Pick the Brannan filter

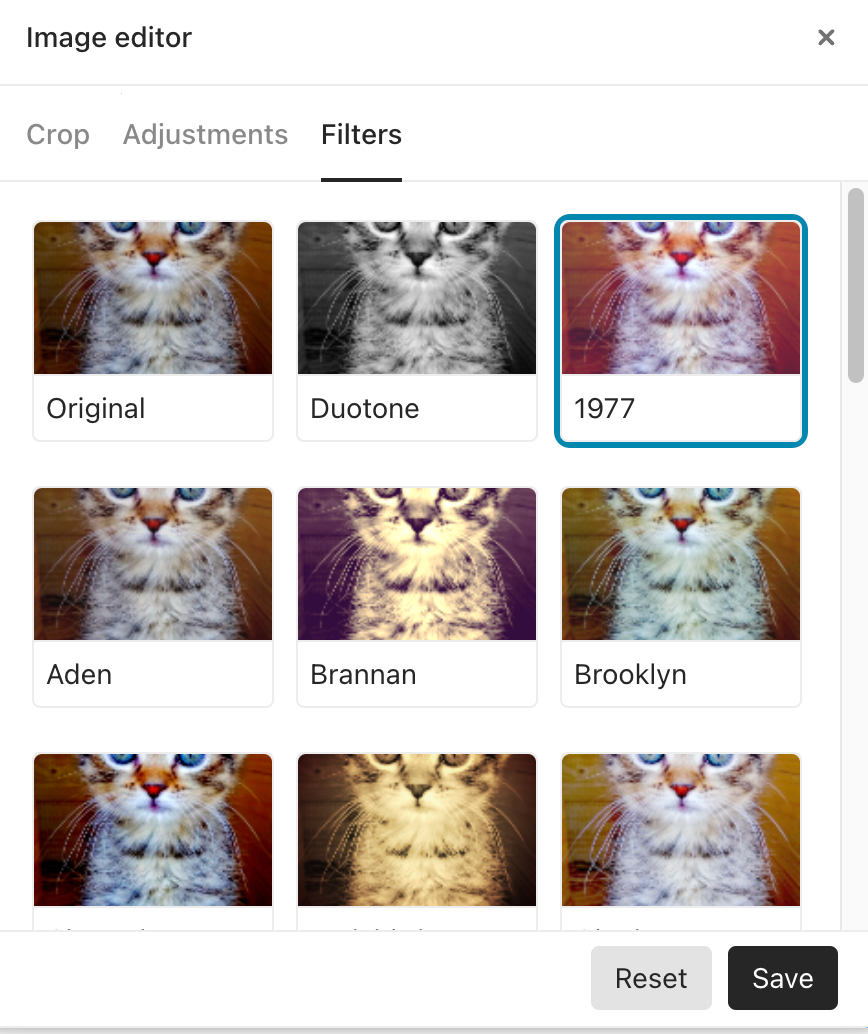pos(417,596)
